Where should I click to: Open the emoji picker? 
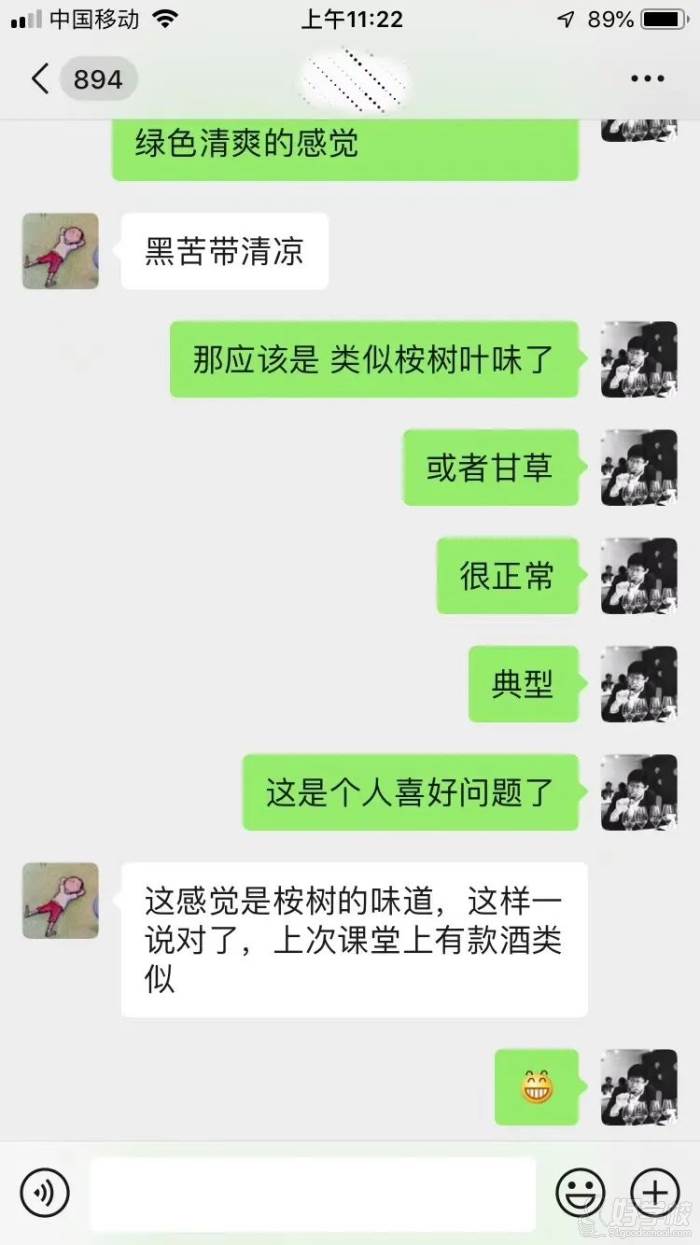(580, 1193)
